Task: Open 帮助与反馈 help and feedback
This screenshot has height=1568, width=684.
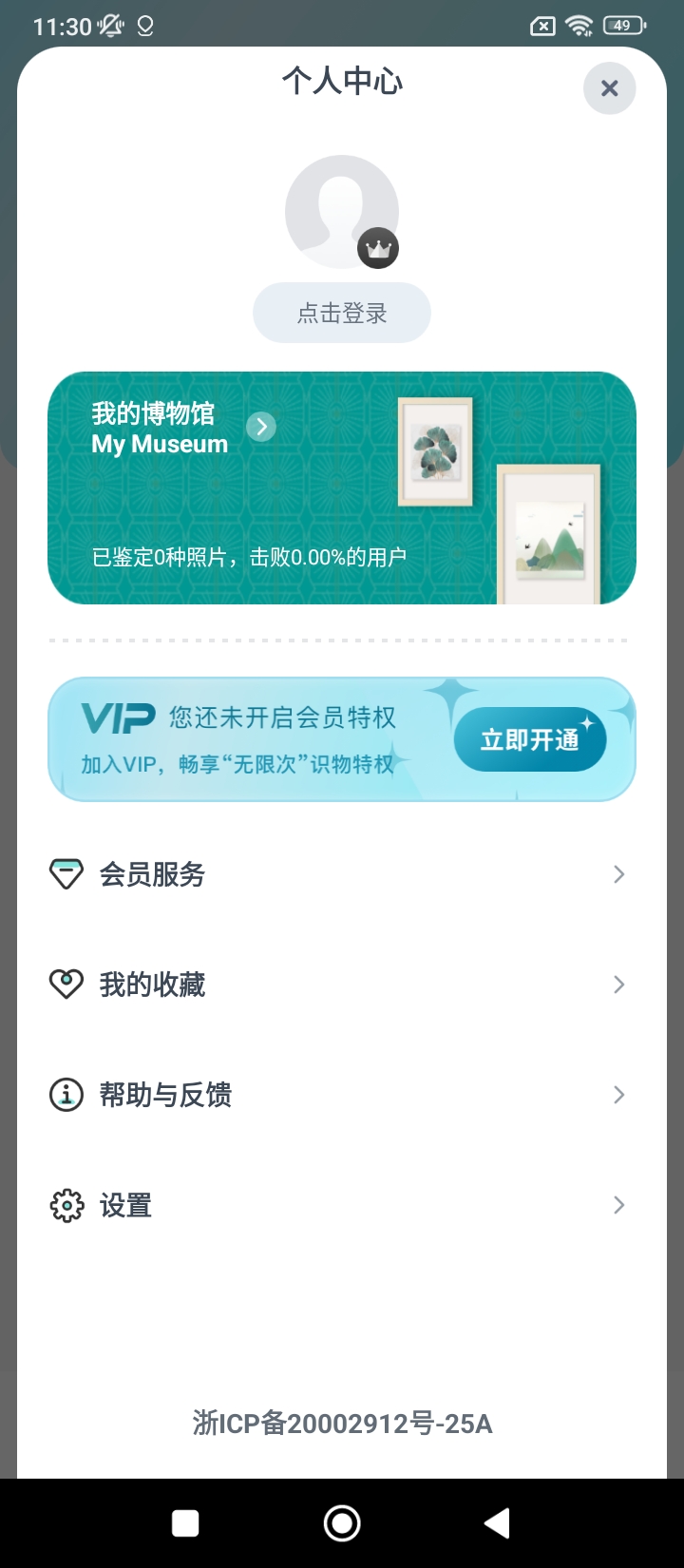Action: point(342,1095)
